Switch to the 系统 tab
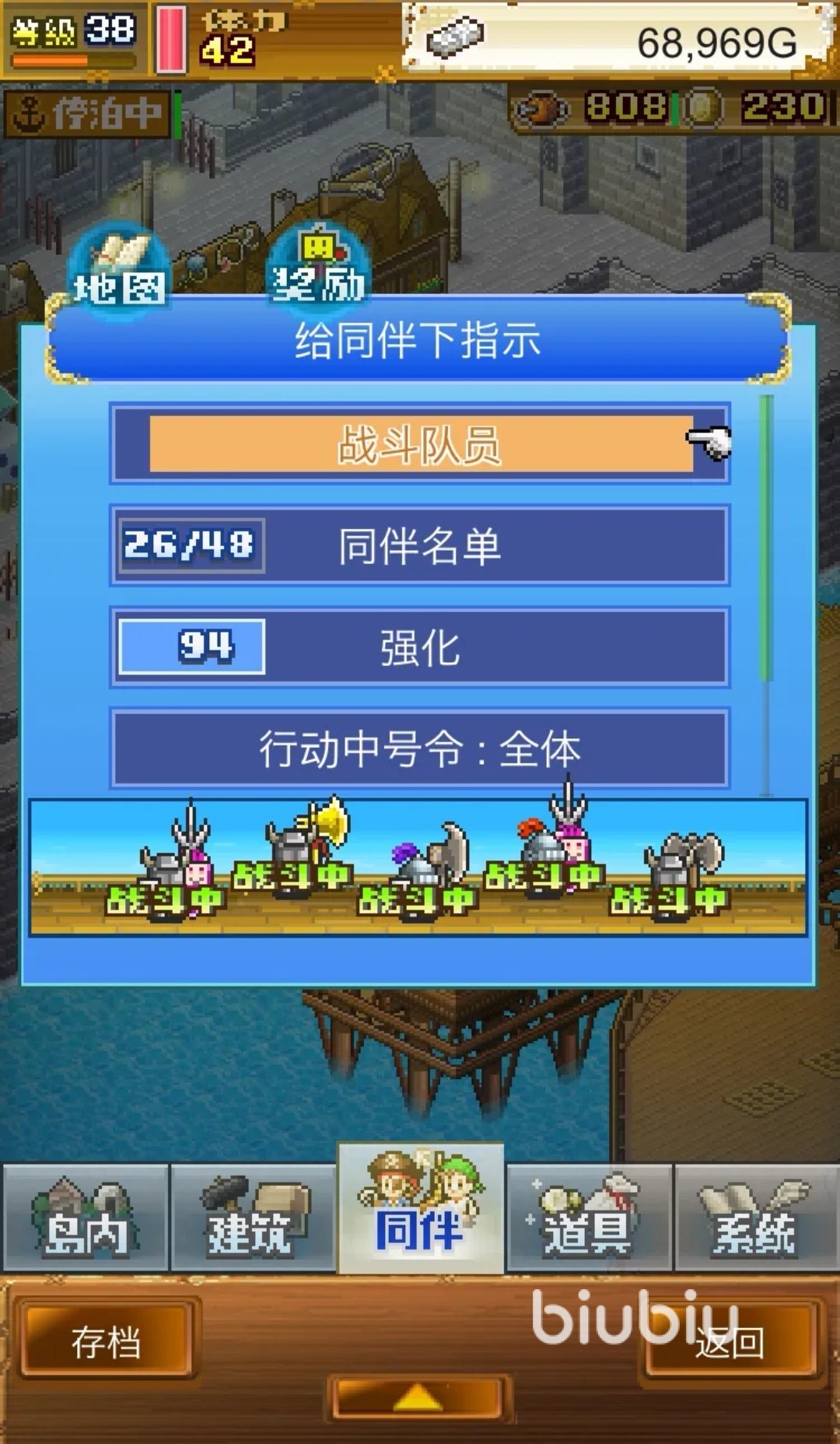Viewport: 840px width, 1444px height. point(756,1219)
